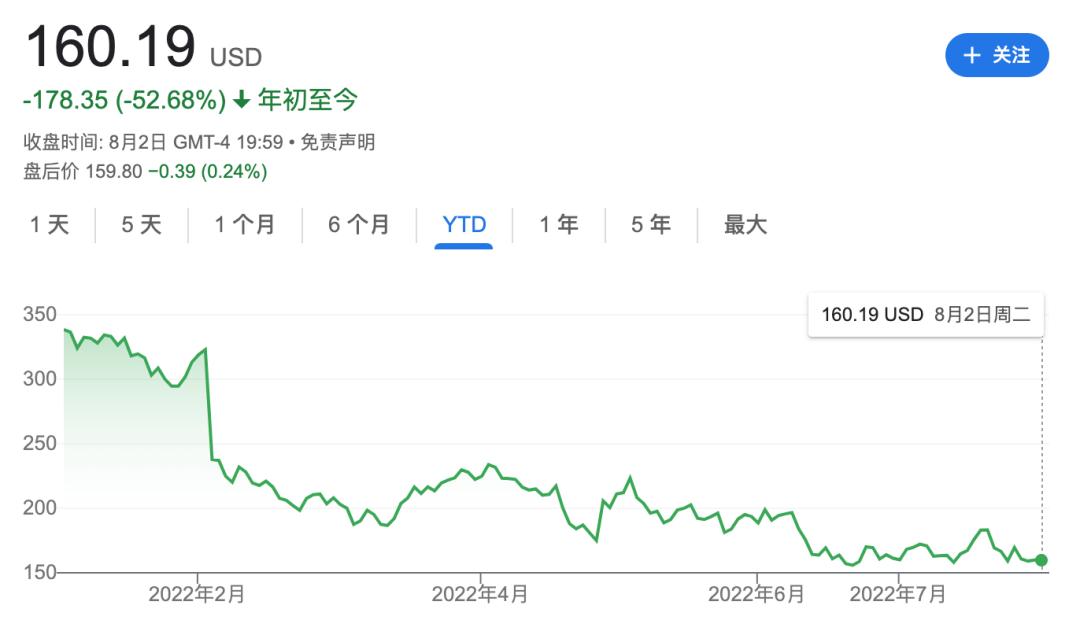Switch to the 1 天 range
The image size is (1080, 620).
tap(49, 225)
